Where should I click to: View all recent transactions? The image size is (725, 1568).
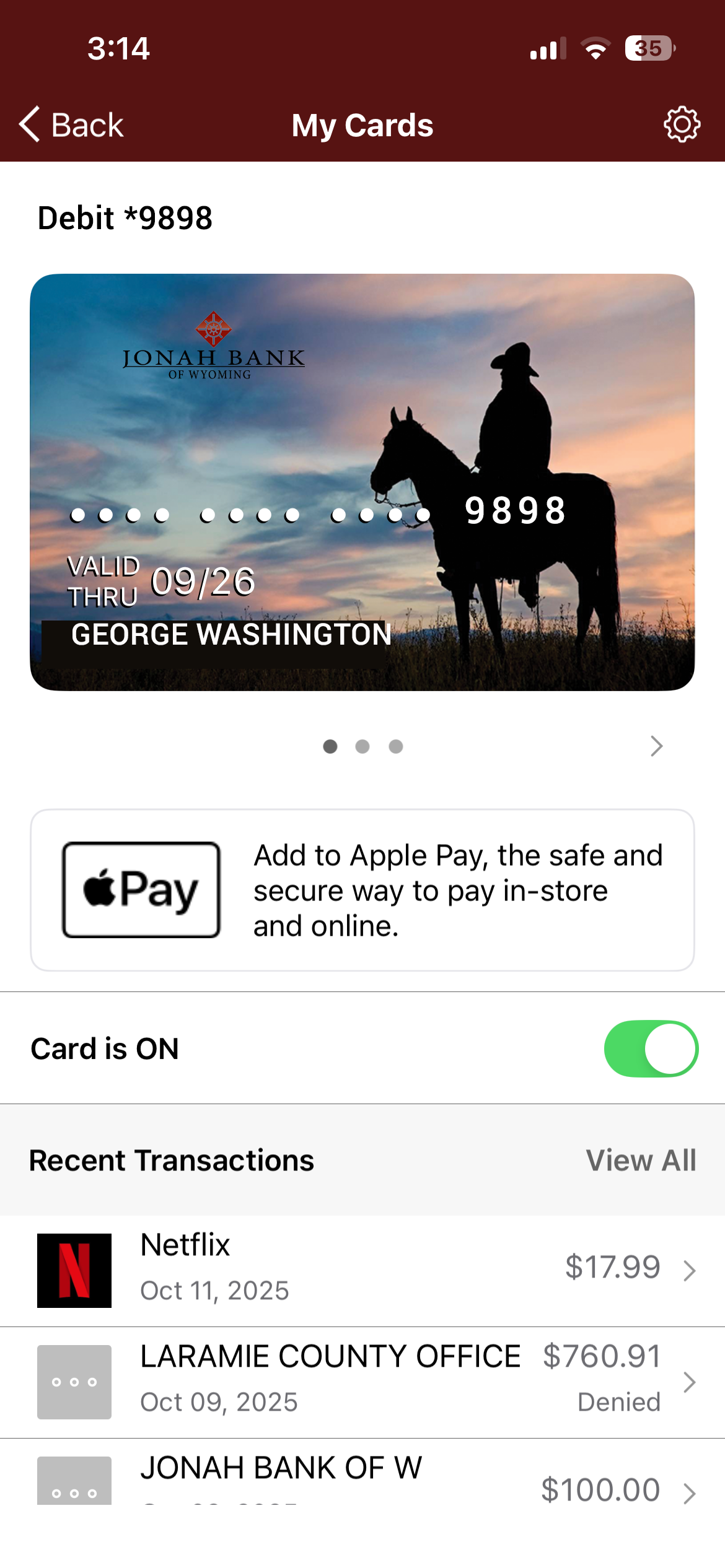(641, 1160)
